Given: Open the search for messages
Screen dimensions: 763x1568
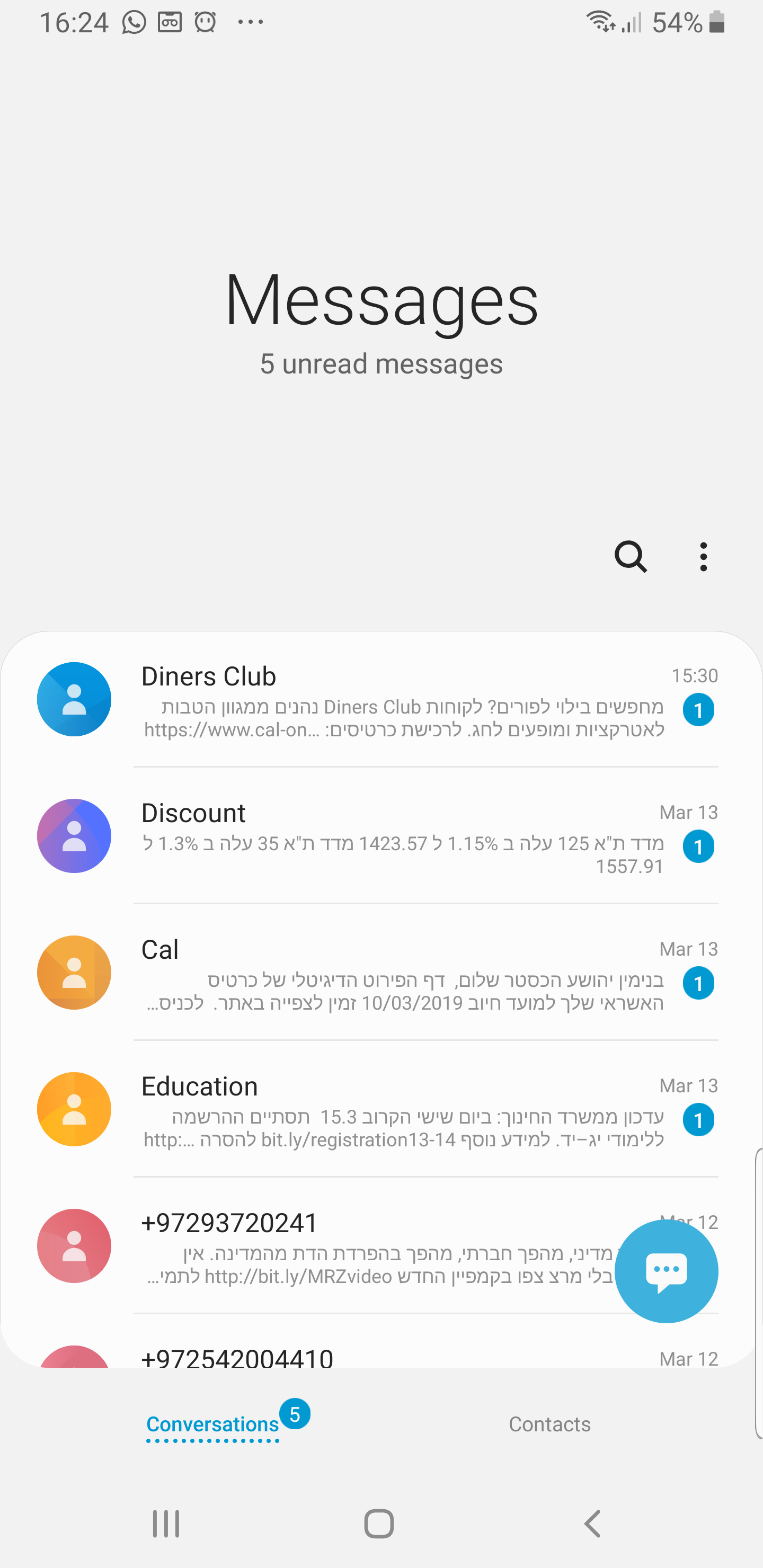Looking at the screenshot, I should click(630, 556).
